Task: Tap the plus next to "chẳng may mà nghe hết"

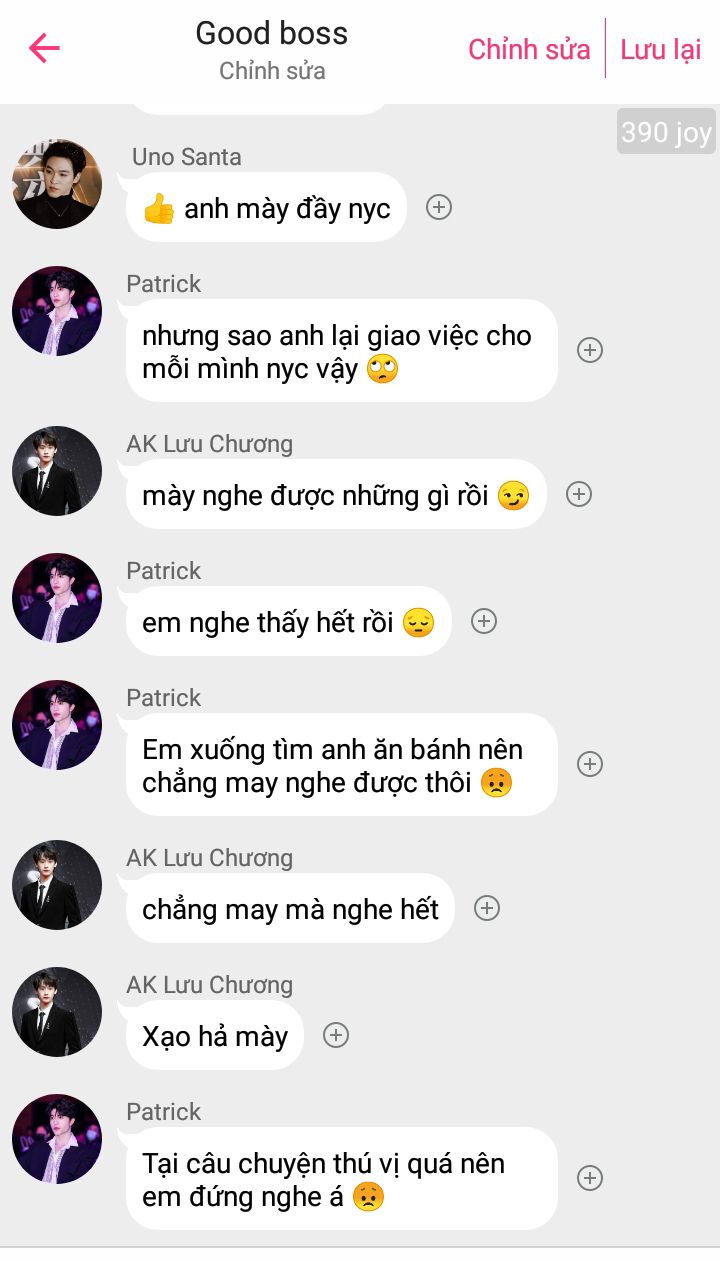Action: tap(487, 908)
